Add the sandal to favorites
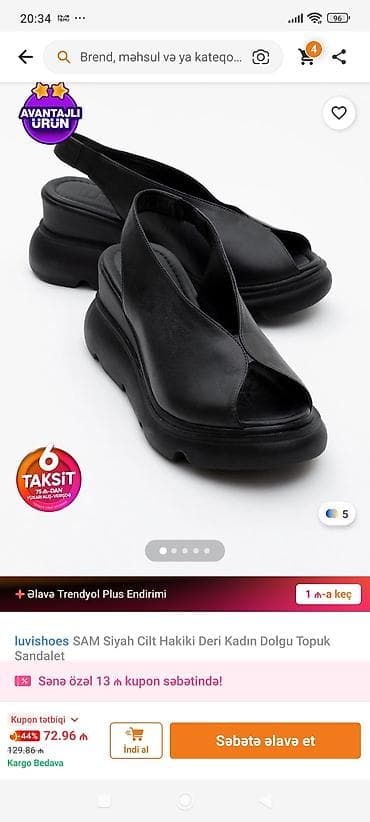Viewport: 370px width, 822px height. click(339, 113)
